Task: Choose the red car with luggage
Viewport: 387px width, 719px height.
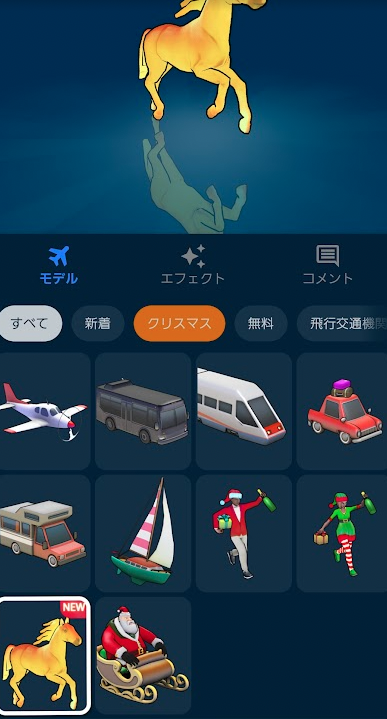Action: pyautogui.click(x=342, y=411)
